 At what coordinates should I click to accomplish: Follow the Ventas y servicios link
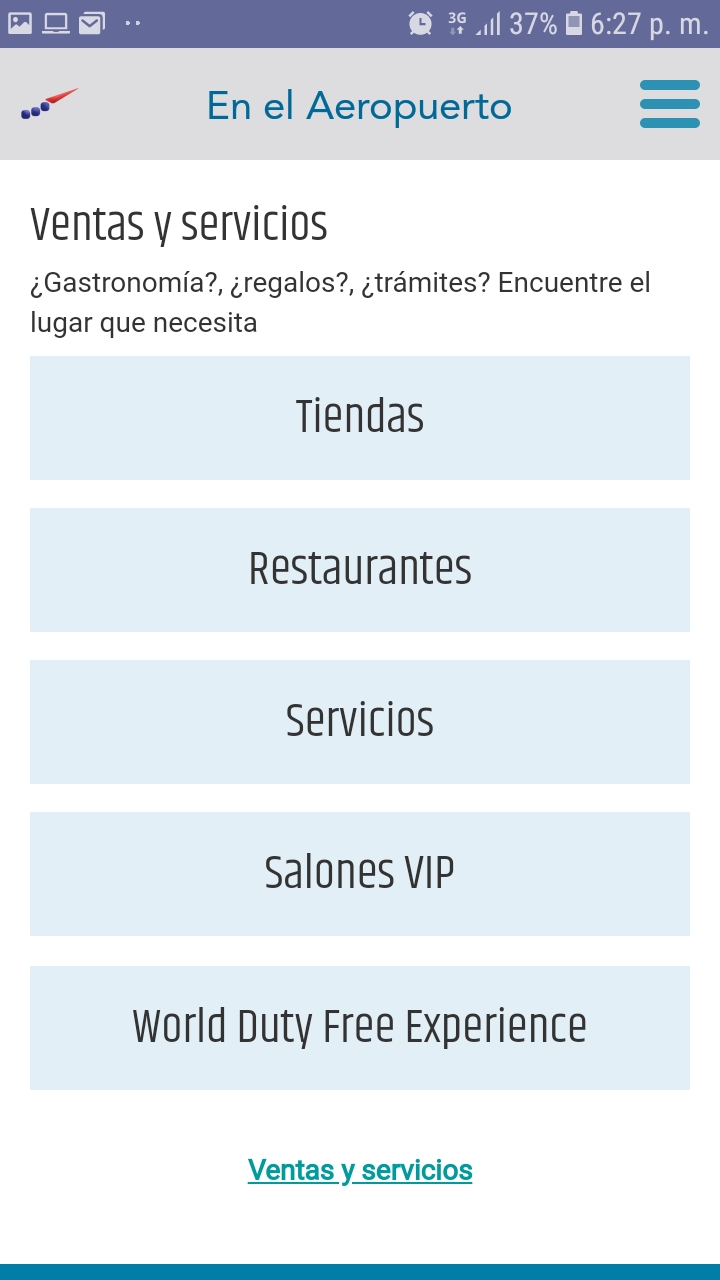click(x=360, y=1170)
